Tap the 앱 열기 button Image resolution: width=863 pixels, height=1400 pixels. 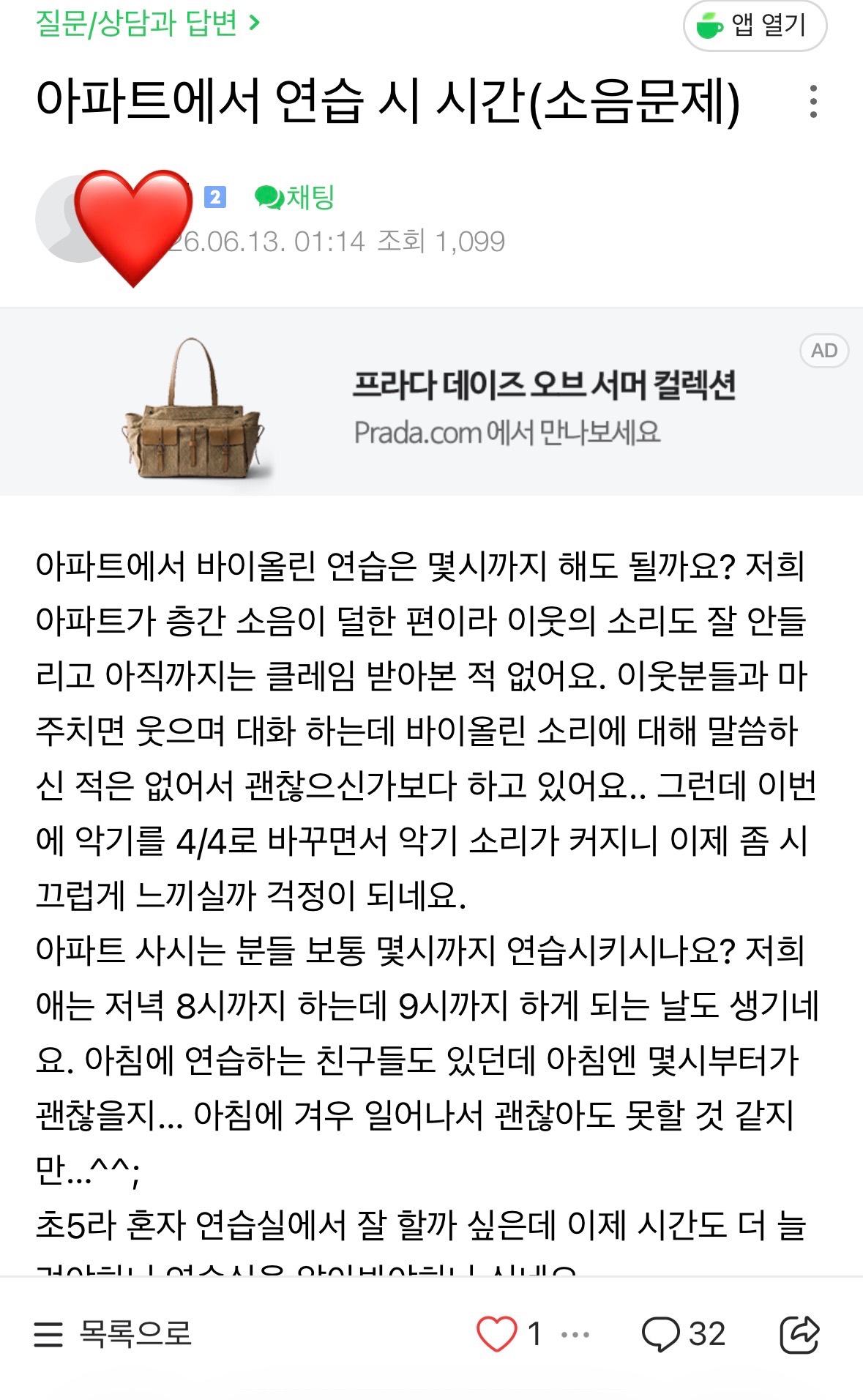coord(755,26)
